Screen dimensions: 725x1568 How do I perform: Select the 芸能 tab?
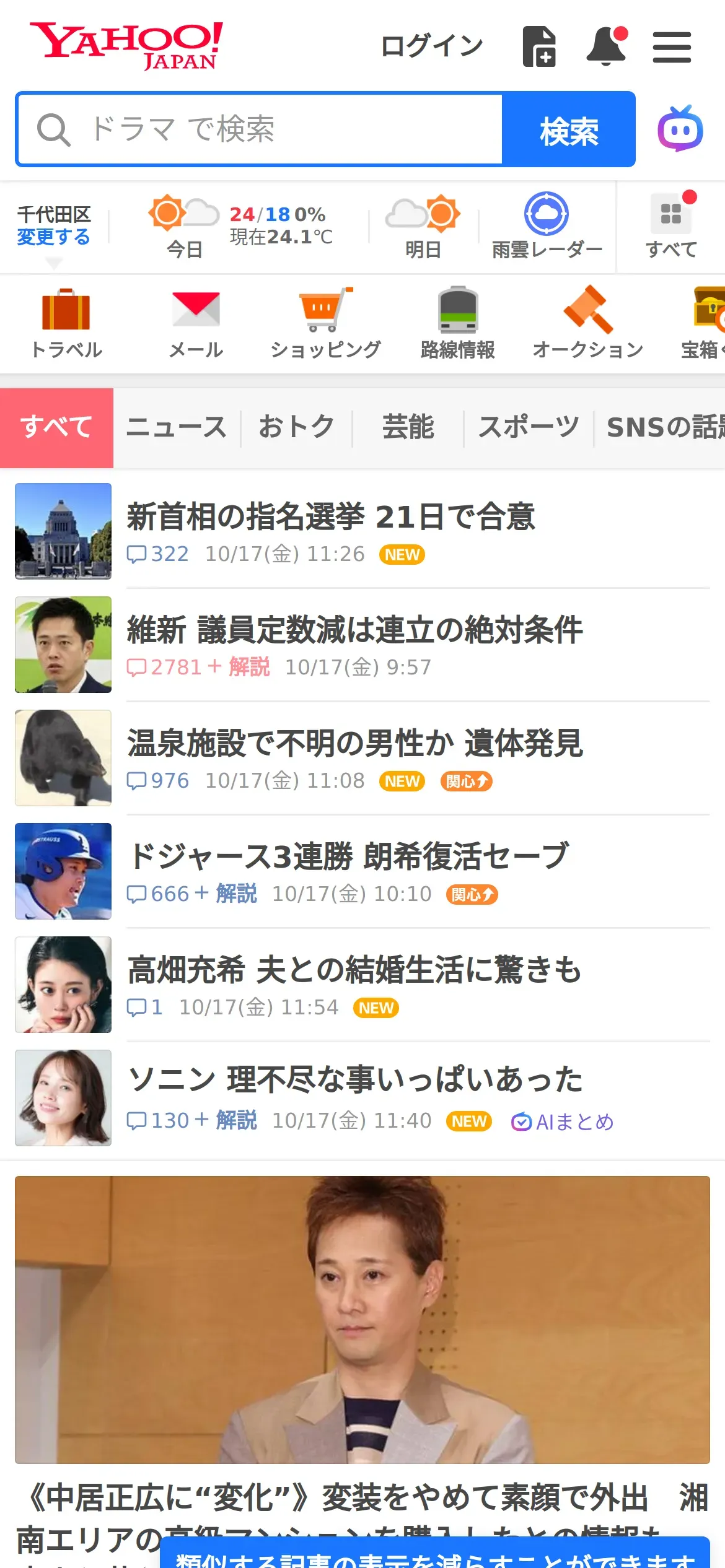pos(408,427)
